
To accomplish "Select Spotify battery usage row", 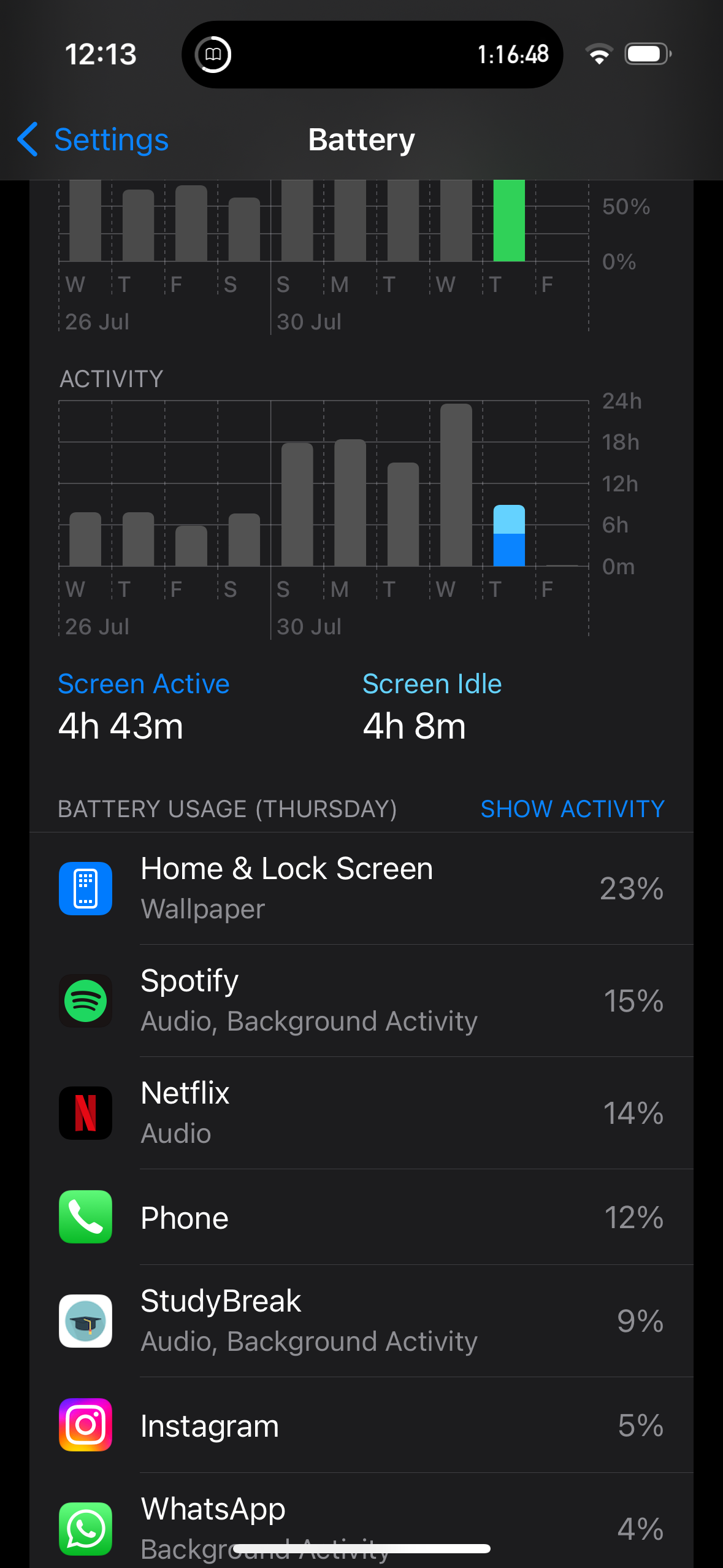I will click(361, 1001).
